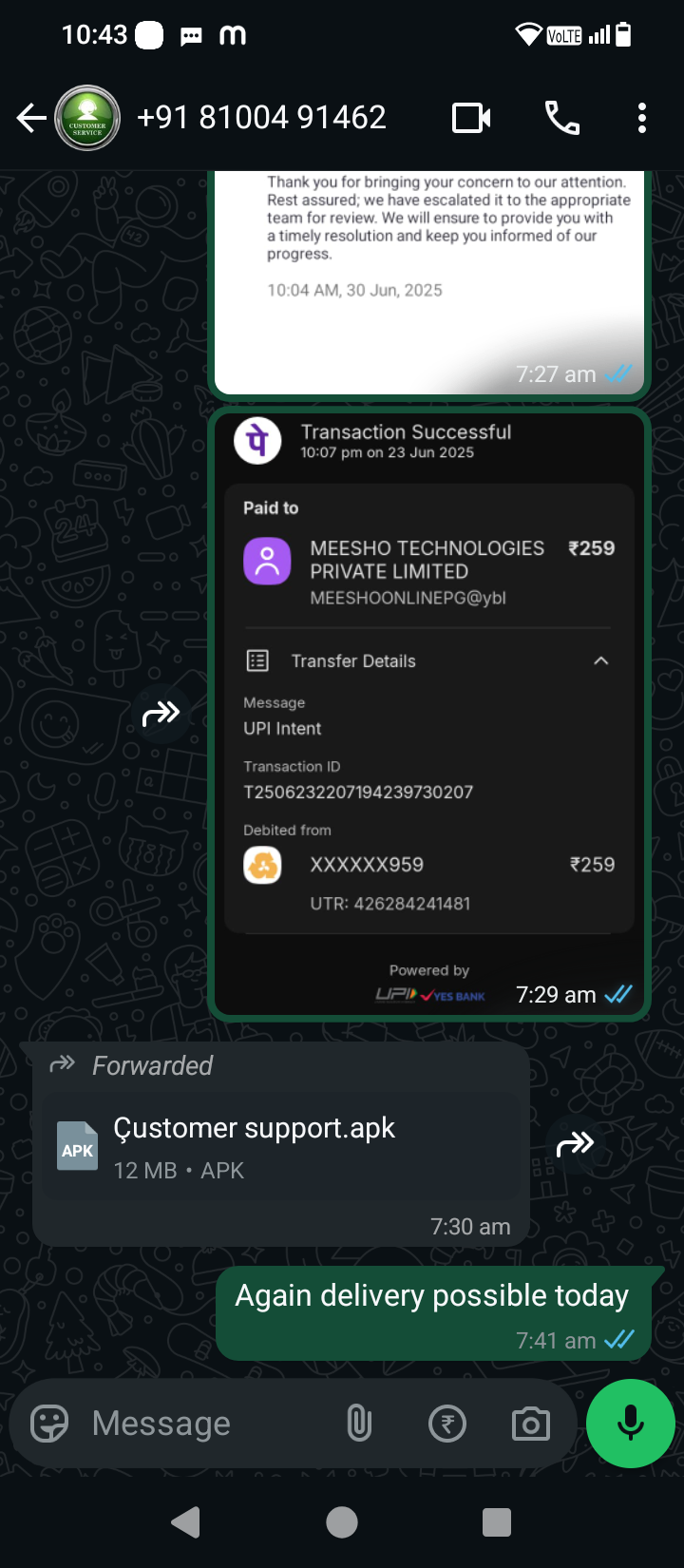
Task: Open the system recent apps button
Action: click(496, 1522)
